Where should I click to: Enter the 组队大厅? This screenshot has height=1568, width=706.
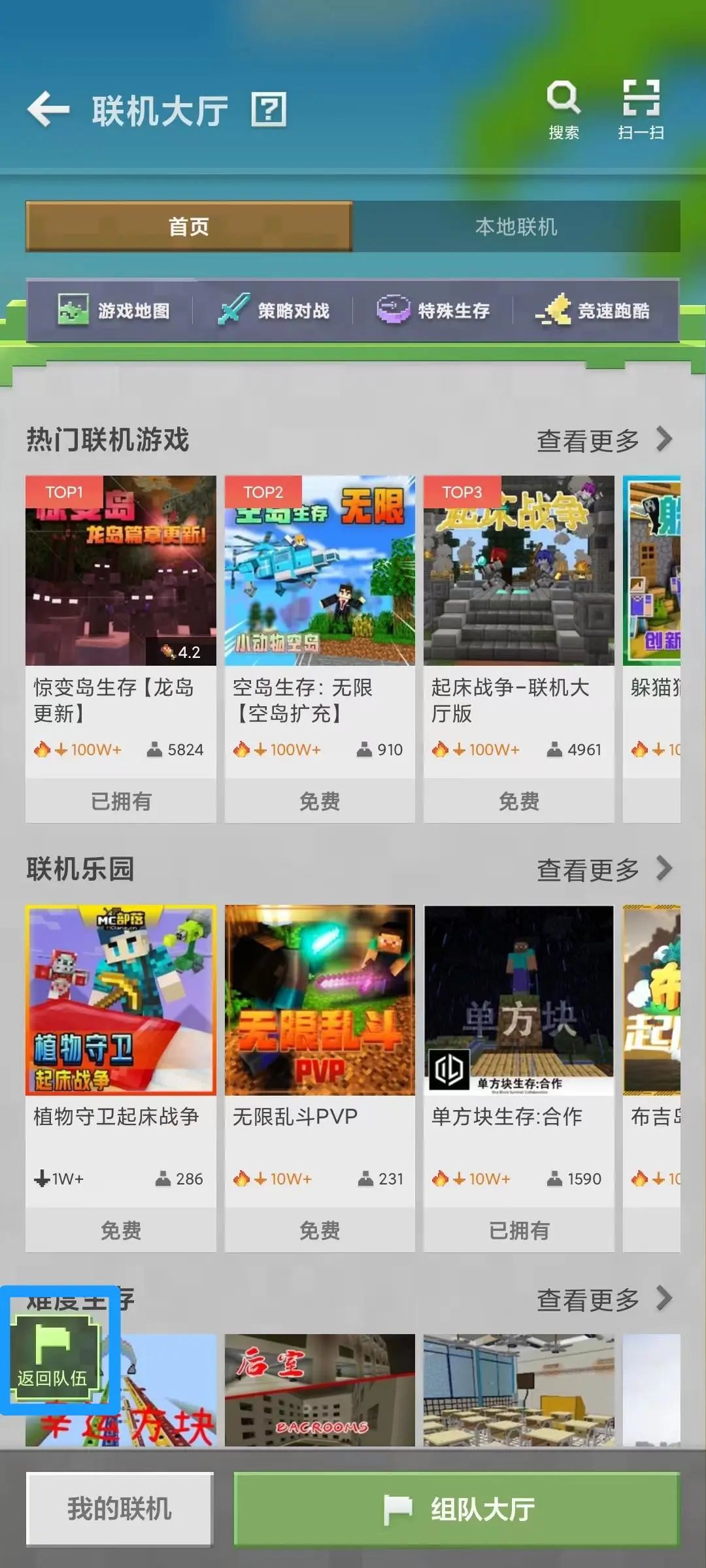tap(457, 1509)
